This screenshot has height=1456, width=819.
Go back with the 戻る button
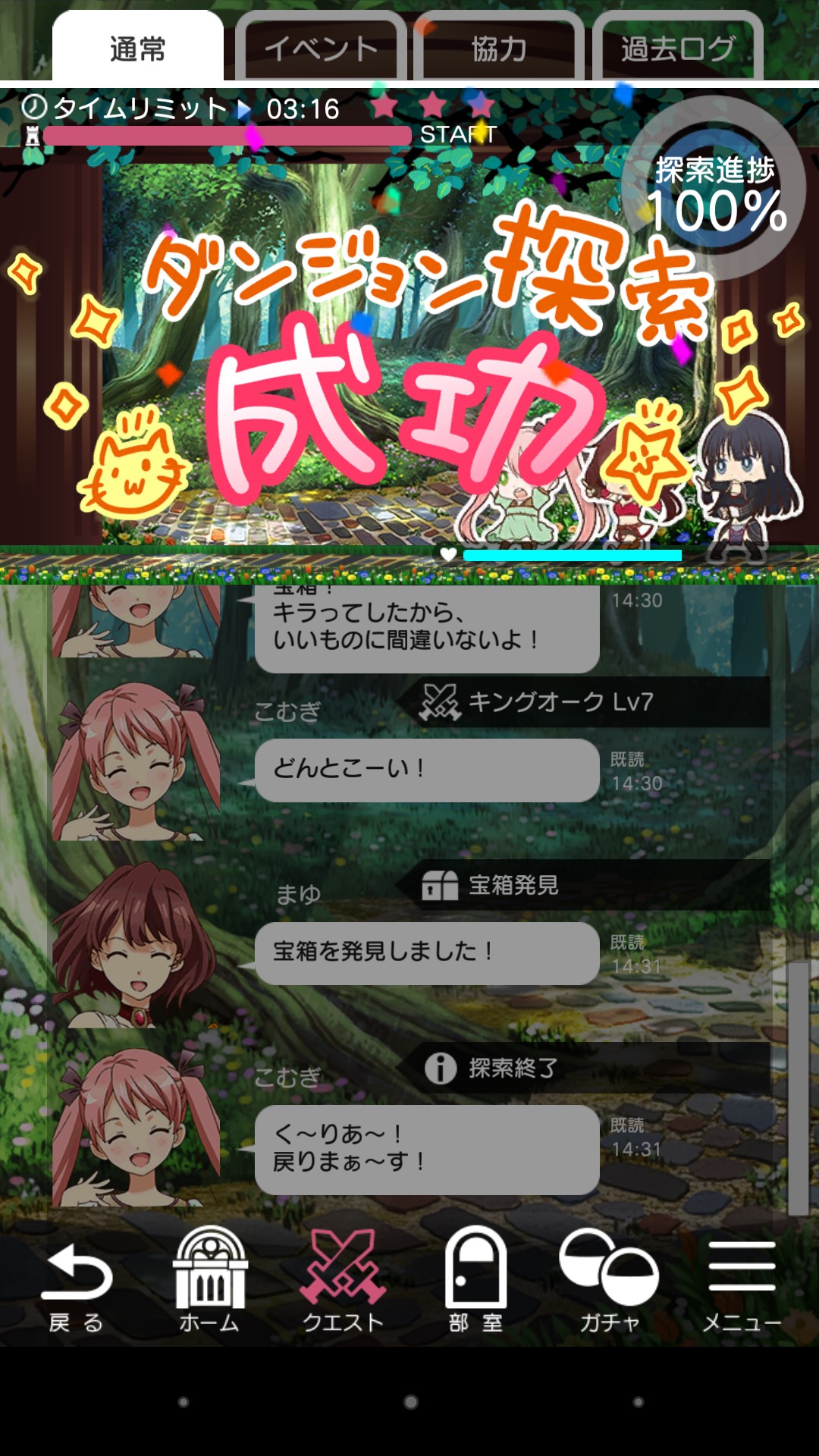76,1283
